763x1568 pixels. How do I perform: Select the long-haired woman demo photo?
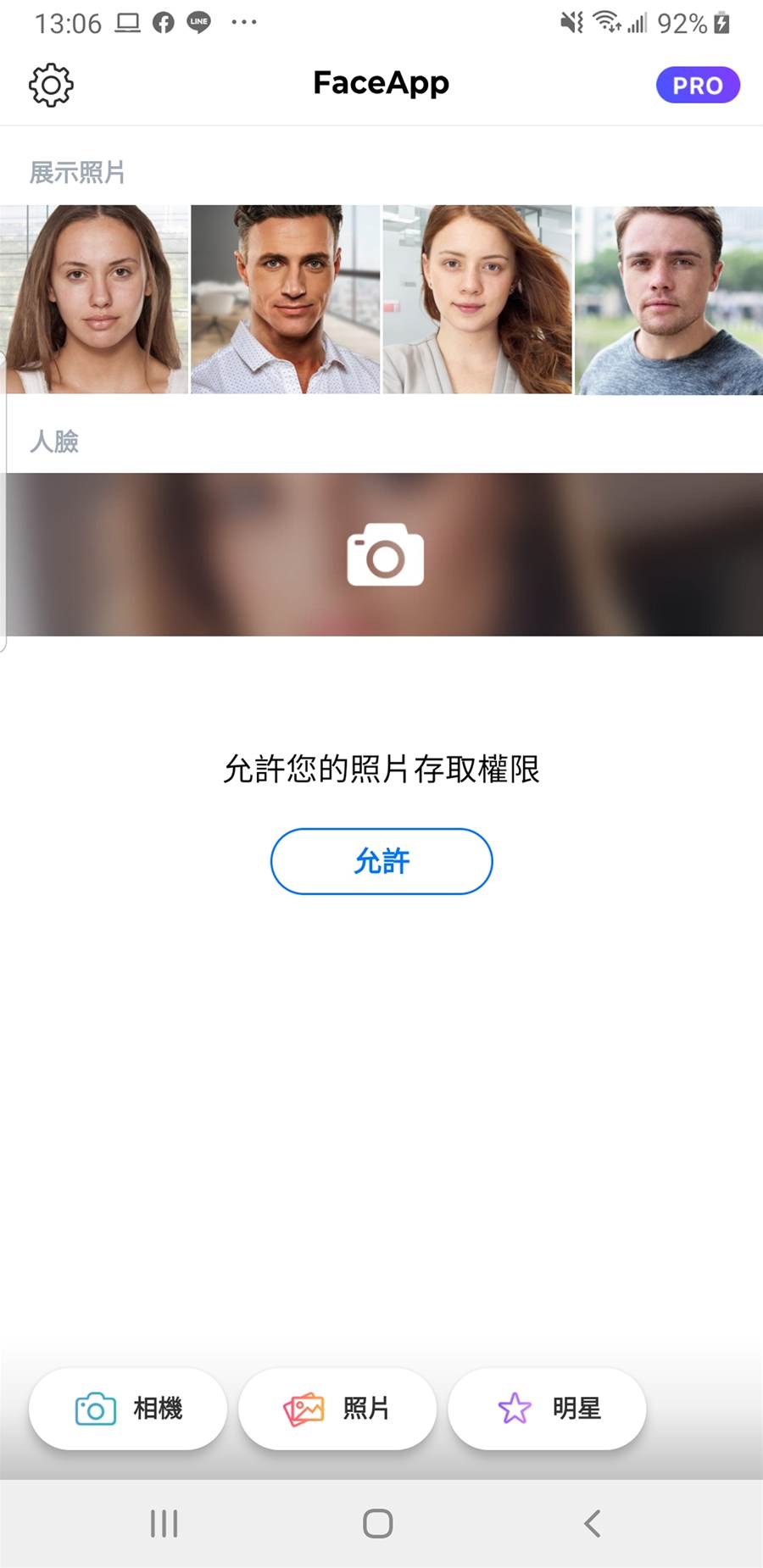(94, 299)
